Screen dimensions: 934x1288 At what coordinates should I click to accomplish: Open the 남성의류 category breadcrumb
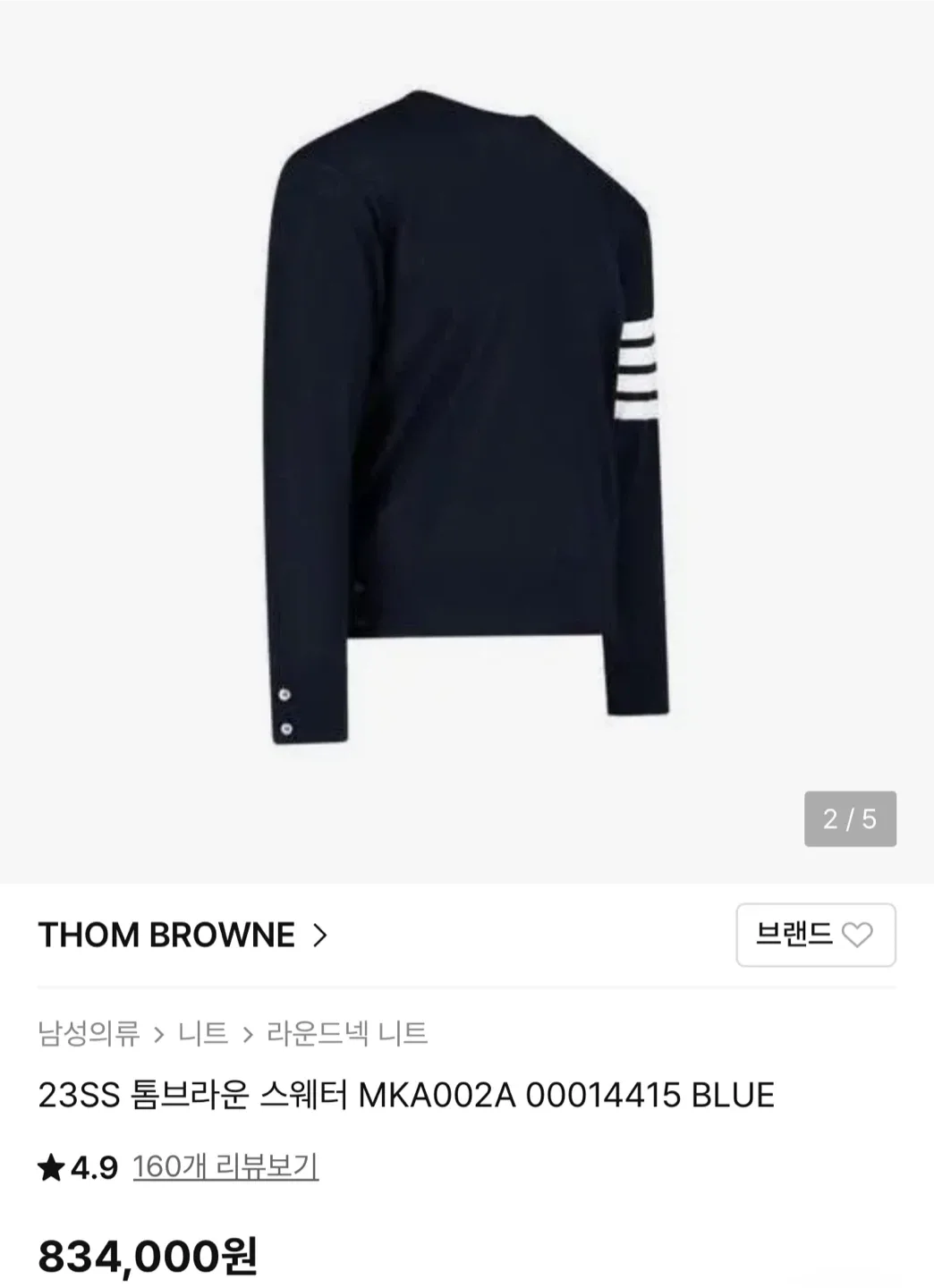(x=89, y=1034)
